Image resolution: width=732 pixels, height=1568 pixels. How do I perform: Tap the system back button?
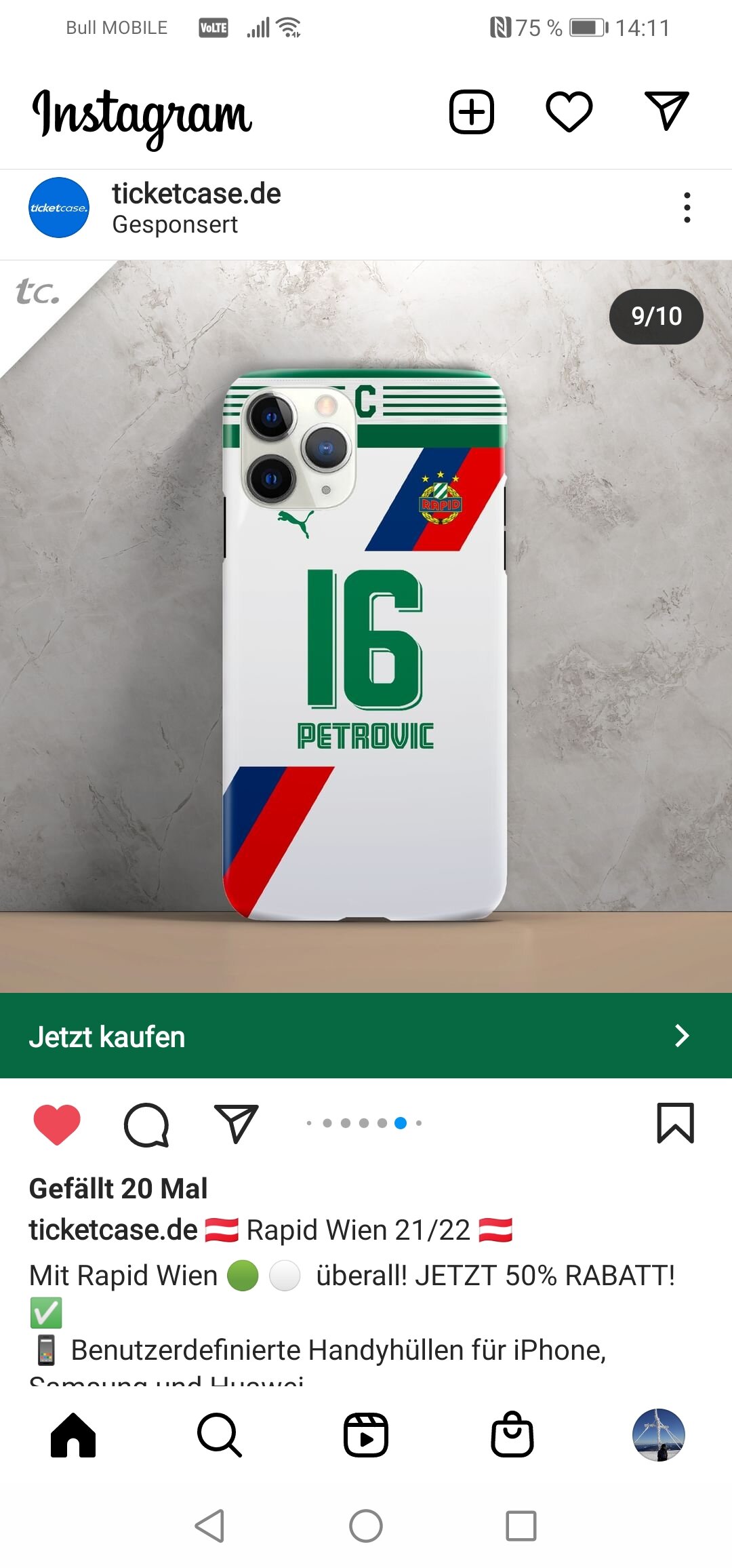coord(209,1526)
